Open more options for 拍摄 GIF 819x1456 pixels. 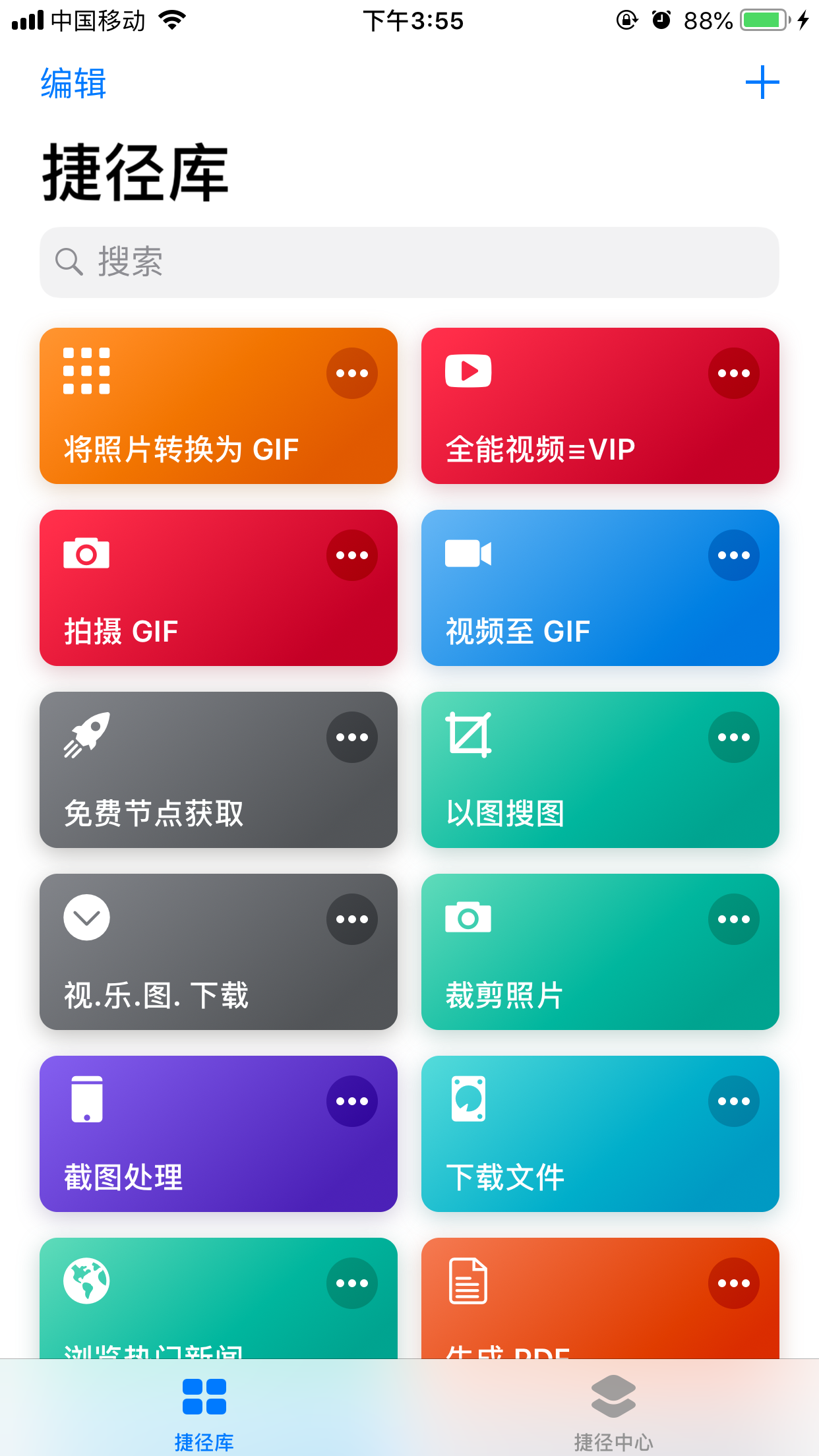tap(351, 555)
